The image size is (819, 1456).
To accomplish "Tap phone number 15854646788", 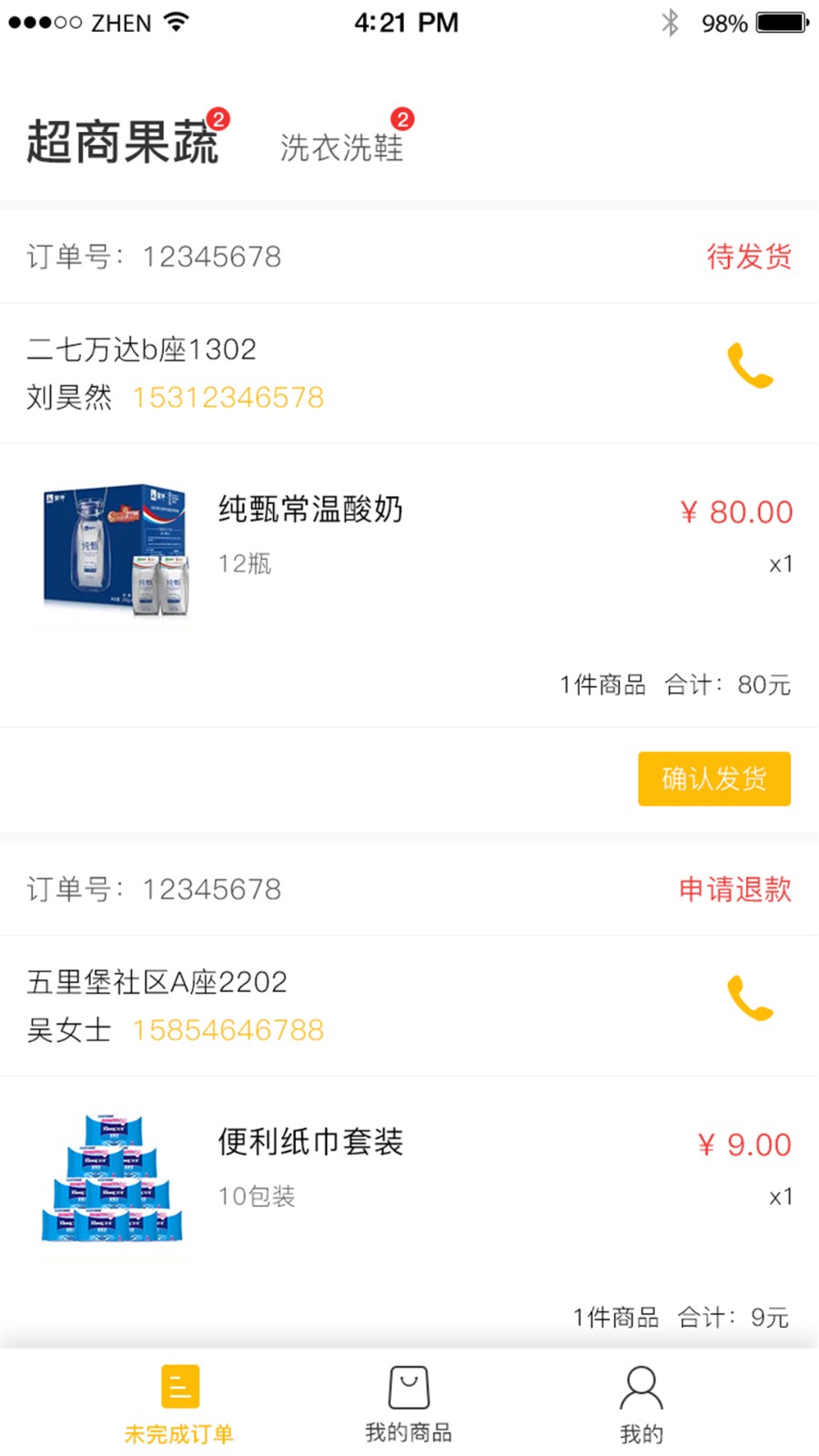I will (x=228, y=1030).
